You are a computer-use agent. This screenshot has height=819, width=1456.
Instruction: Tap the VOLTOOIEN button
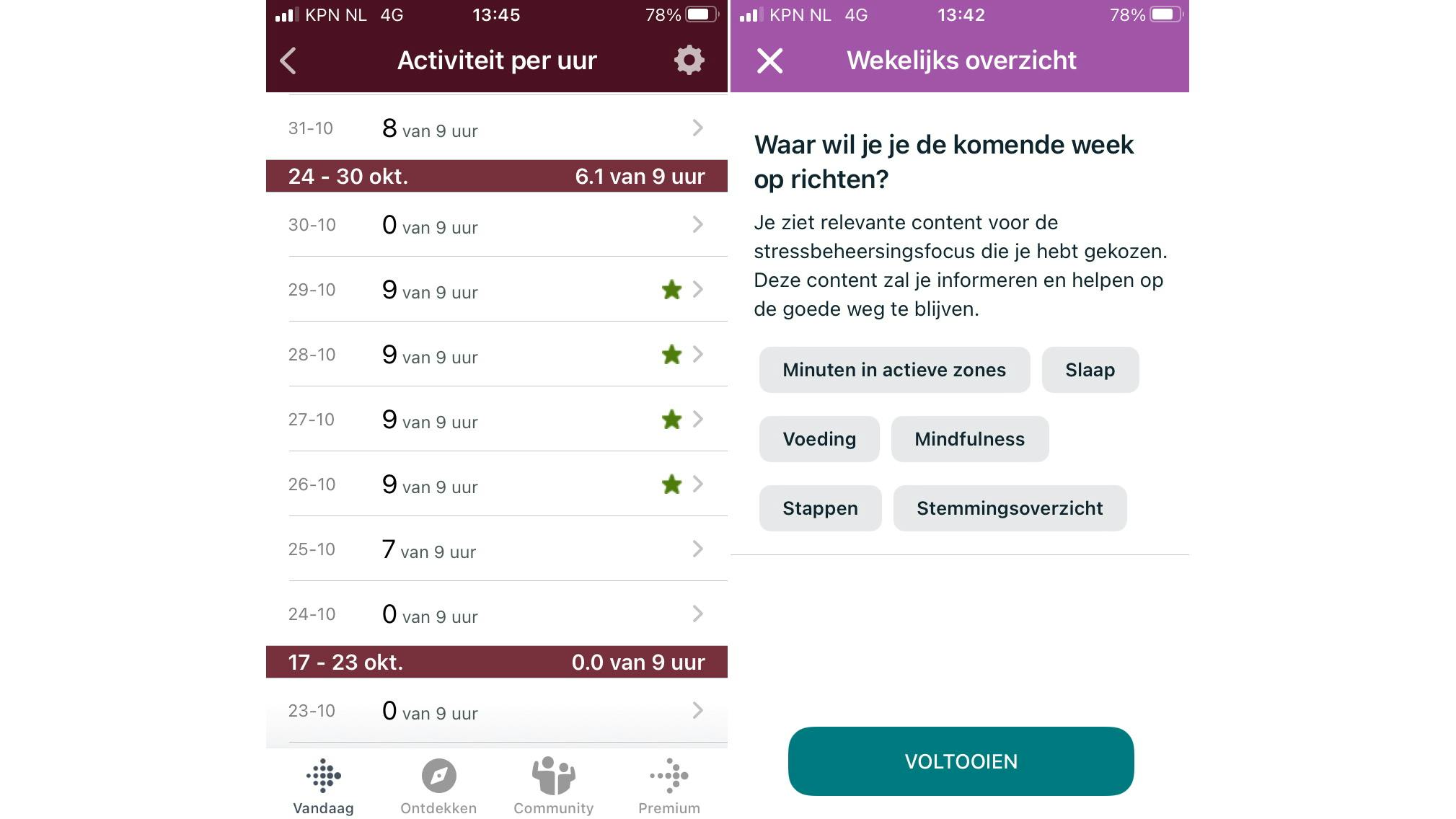(961, 761)
